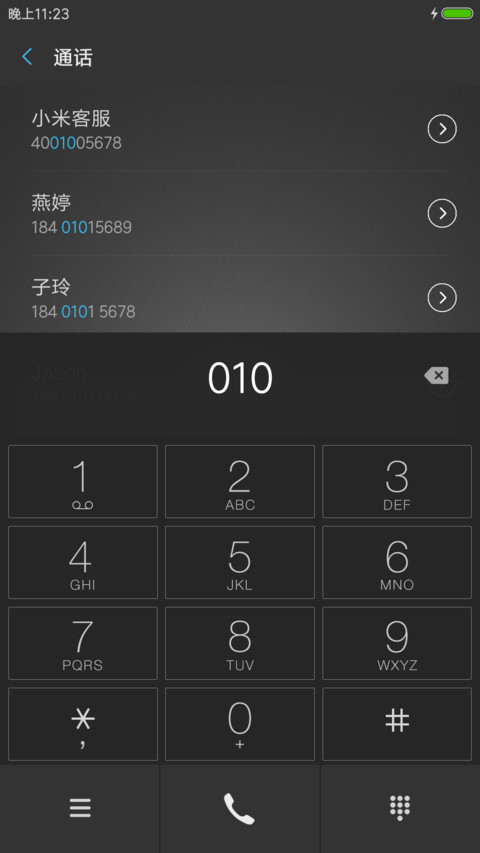This screenshot has width=480, height=853.
Task: Open details arrow for 燕婷
Action: tap(442, 213)
